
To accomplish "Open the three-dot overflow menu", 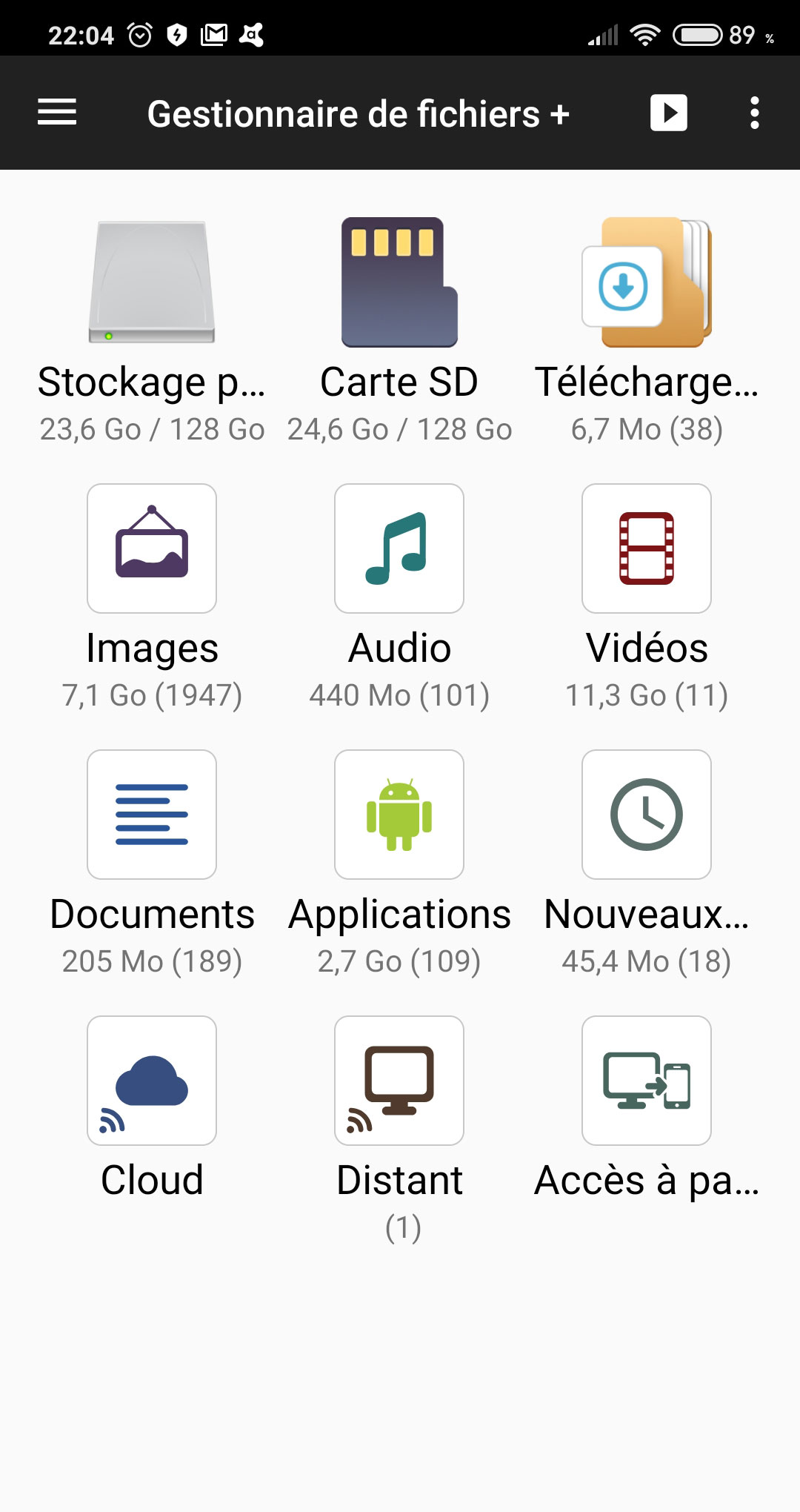I will coord(754,113).
